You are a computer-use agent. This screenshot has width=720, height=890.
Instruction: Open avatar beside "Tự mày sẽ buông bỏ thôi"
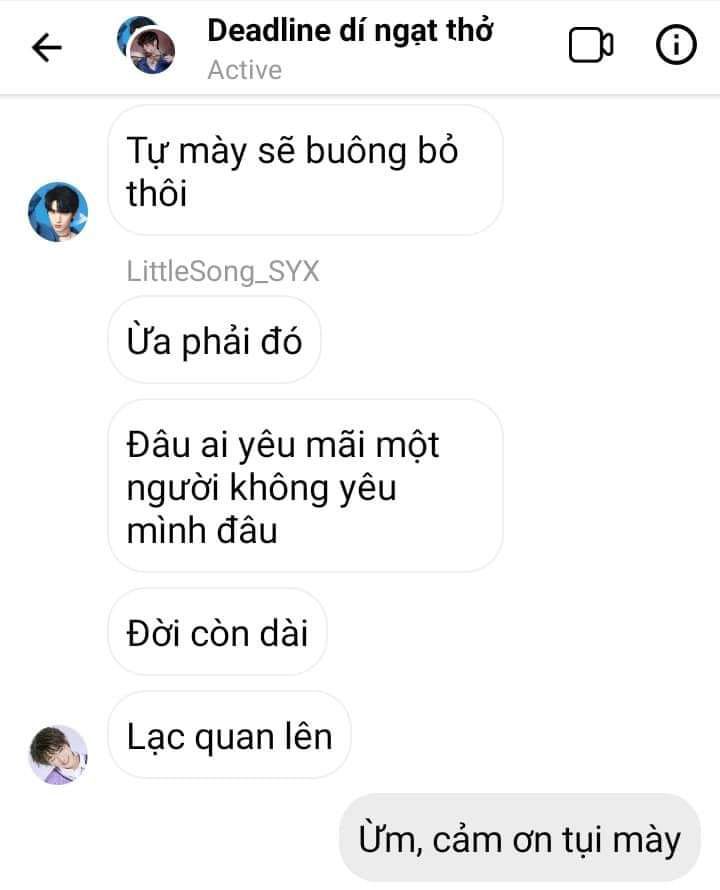[x=57, y=212]
